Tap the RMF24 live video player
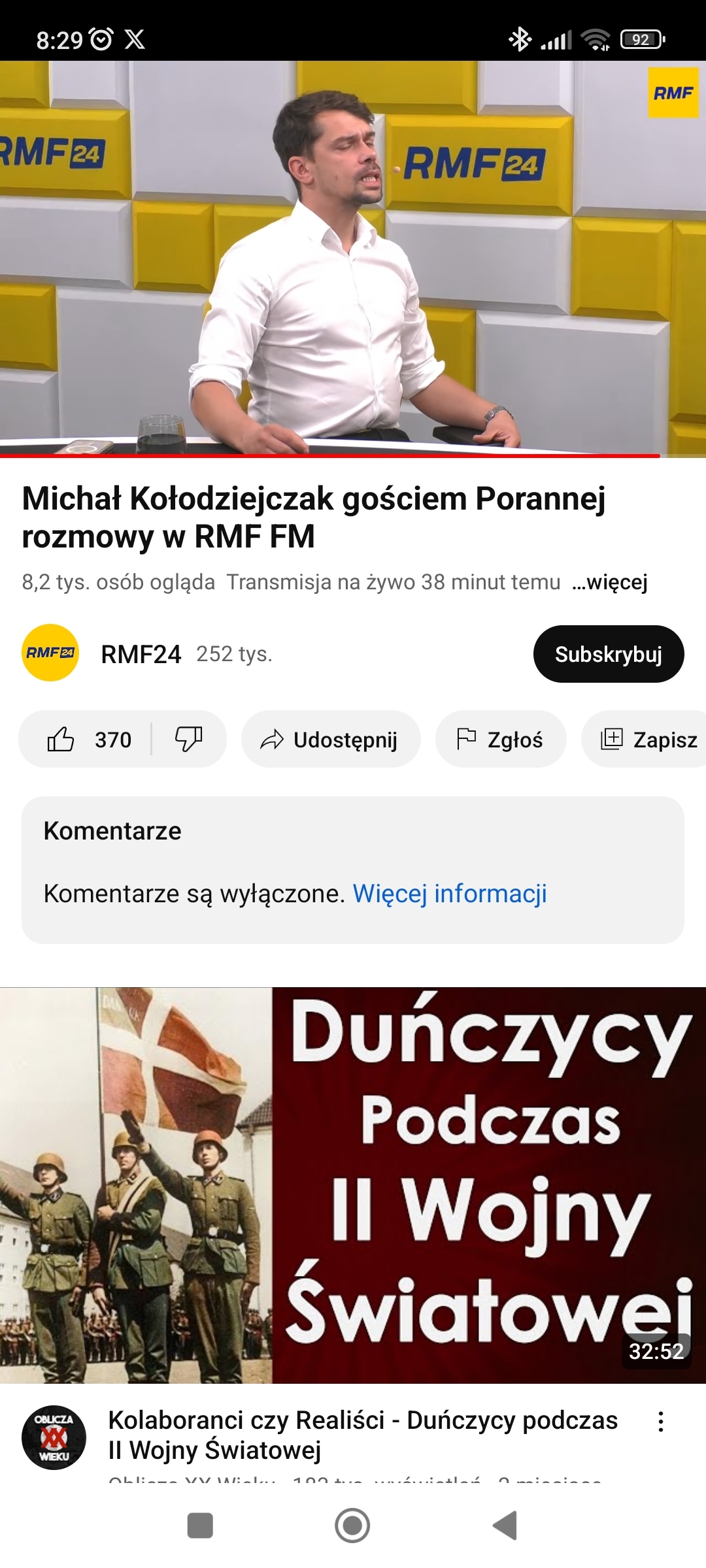This screenshot has height=1568, width=706. 353,258
